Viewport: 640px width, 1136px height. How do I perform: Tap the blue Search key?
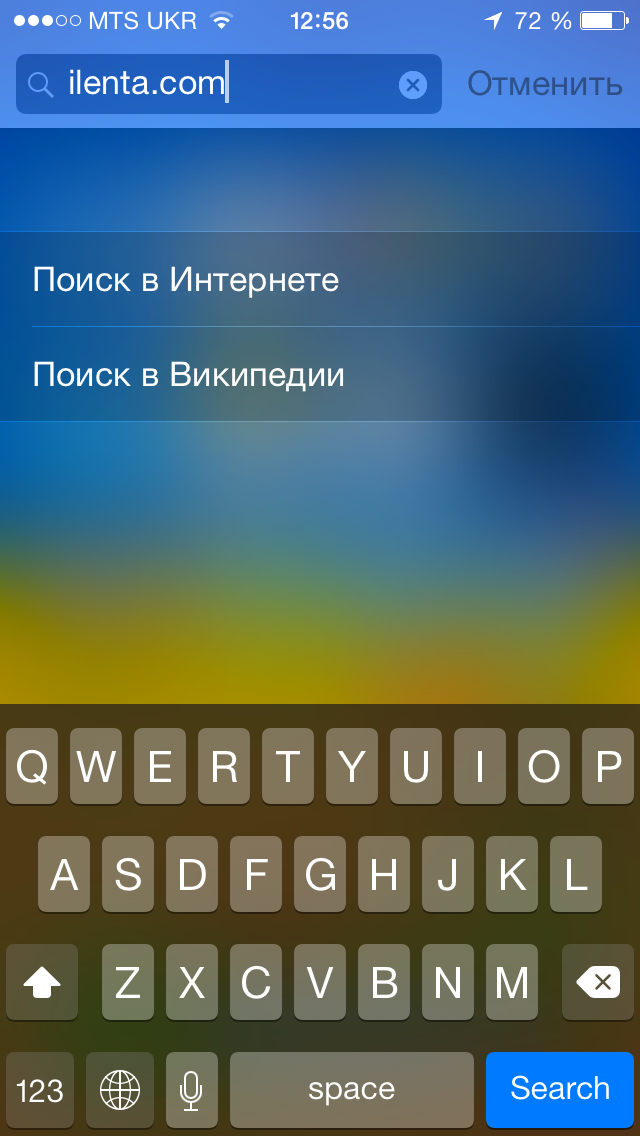coord(559,1088)
